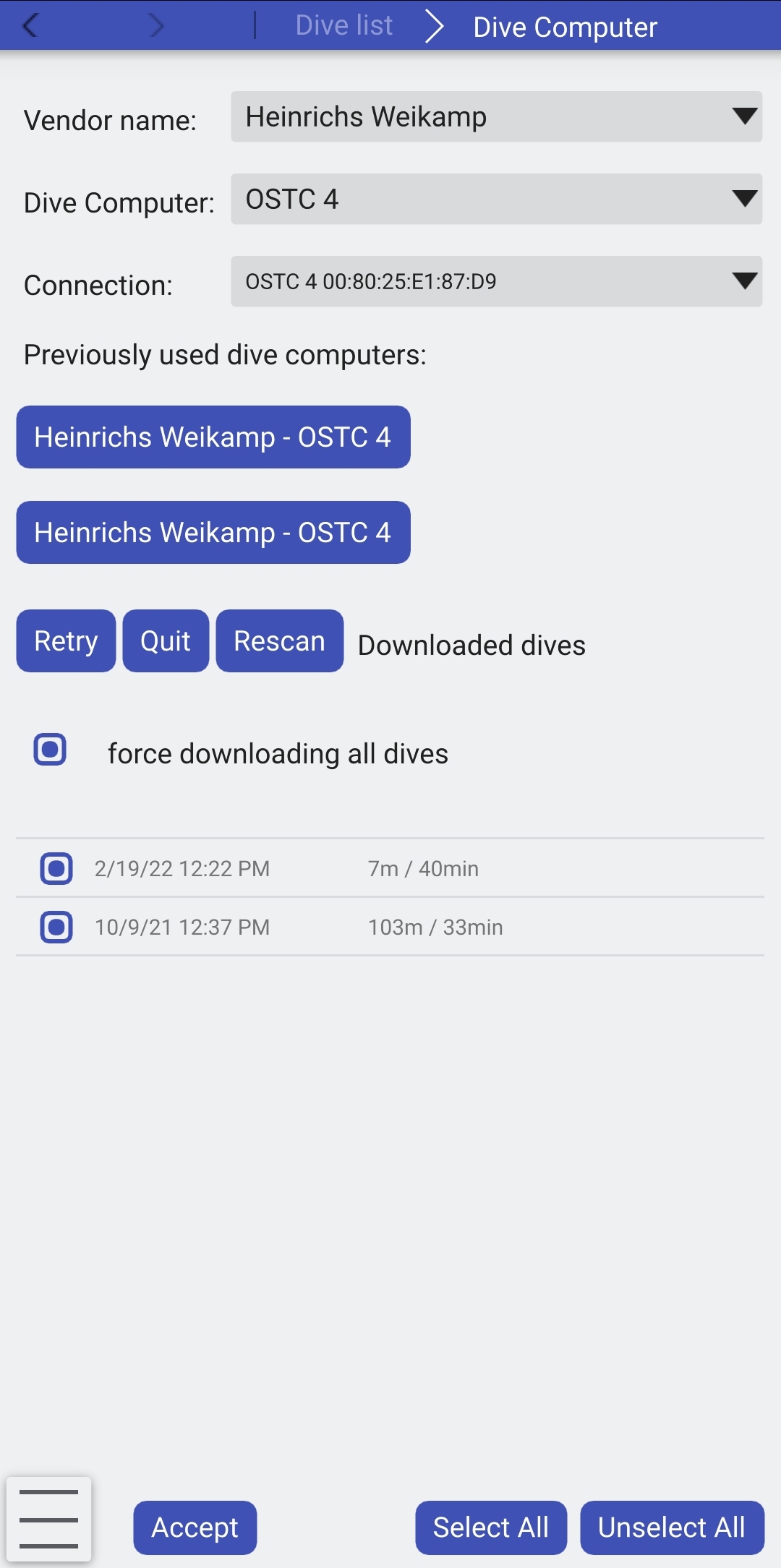This screenshot has width=781, height=1568.
Task: Toggle force downloading all dives
Action: 50,750
